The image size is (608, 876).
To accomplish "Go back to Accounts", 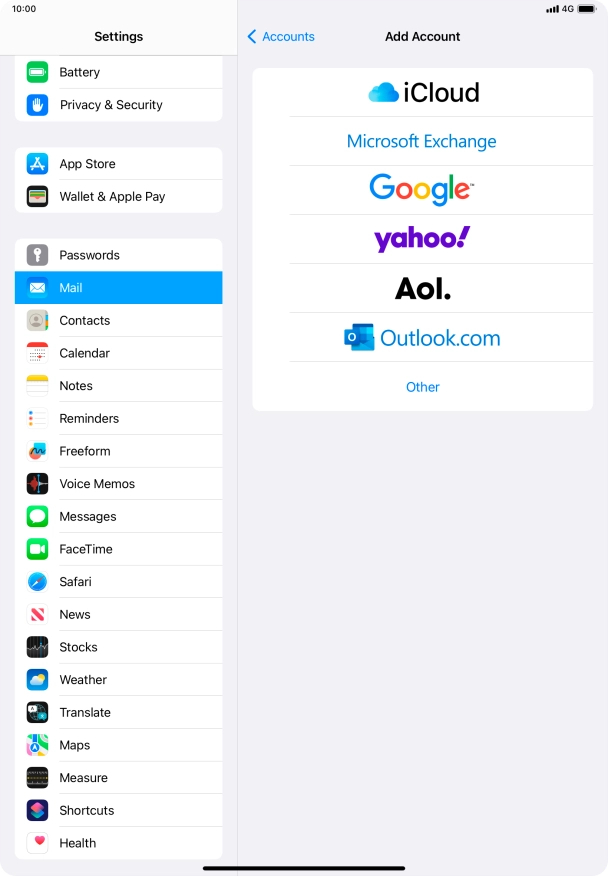I will point(281,37).
